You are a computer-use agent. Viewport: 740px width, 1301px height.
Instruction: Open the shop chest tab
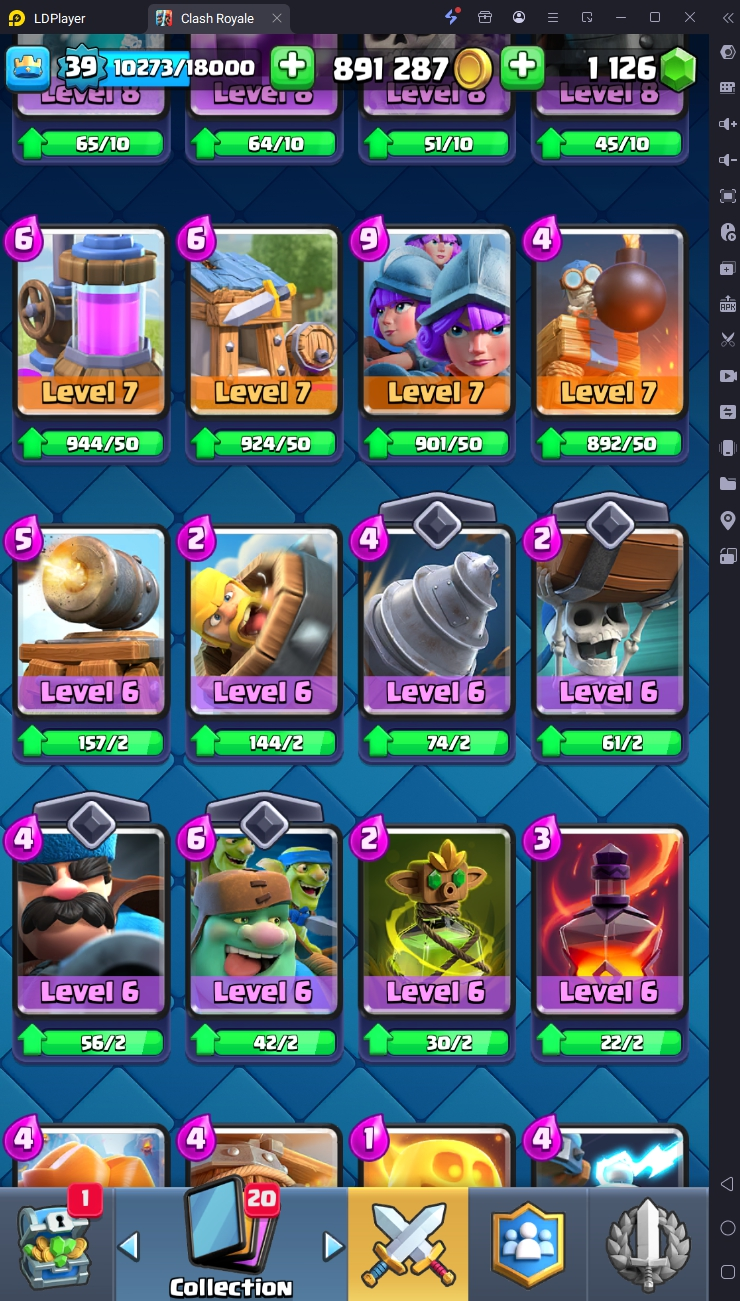coord(55,1245)
